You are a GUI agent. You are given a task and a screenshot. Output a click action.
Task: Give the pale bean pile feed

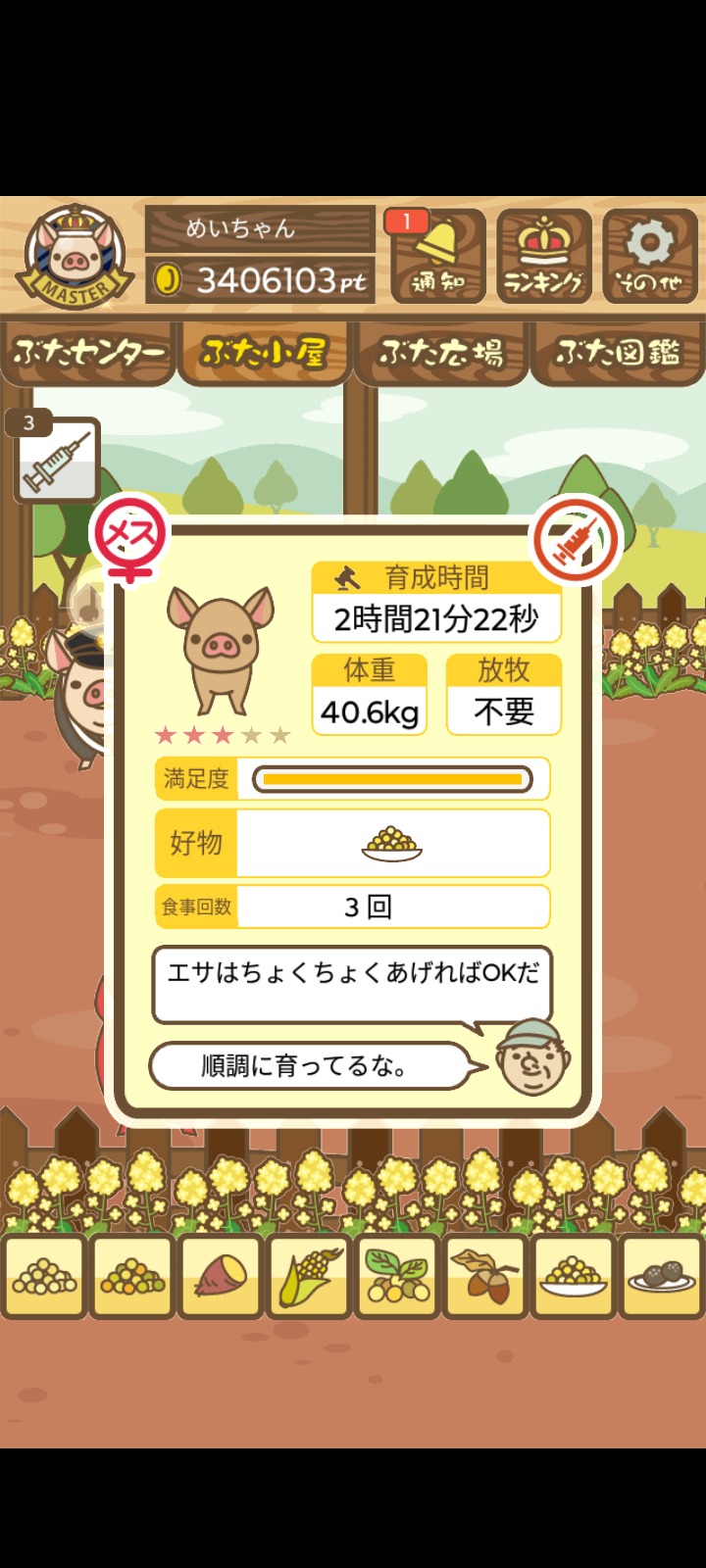click(x=44, y=1276)
